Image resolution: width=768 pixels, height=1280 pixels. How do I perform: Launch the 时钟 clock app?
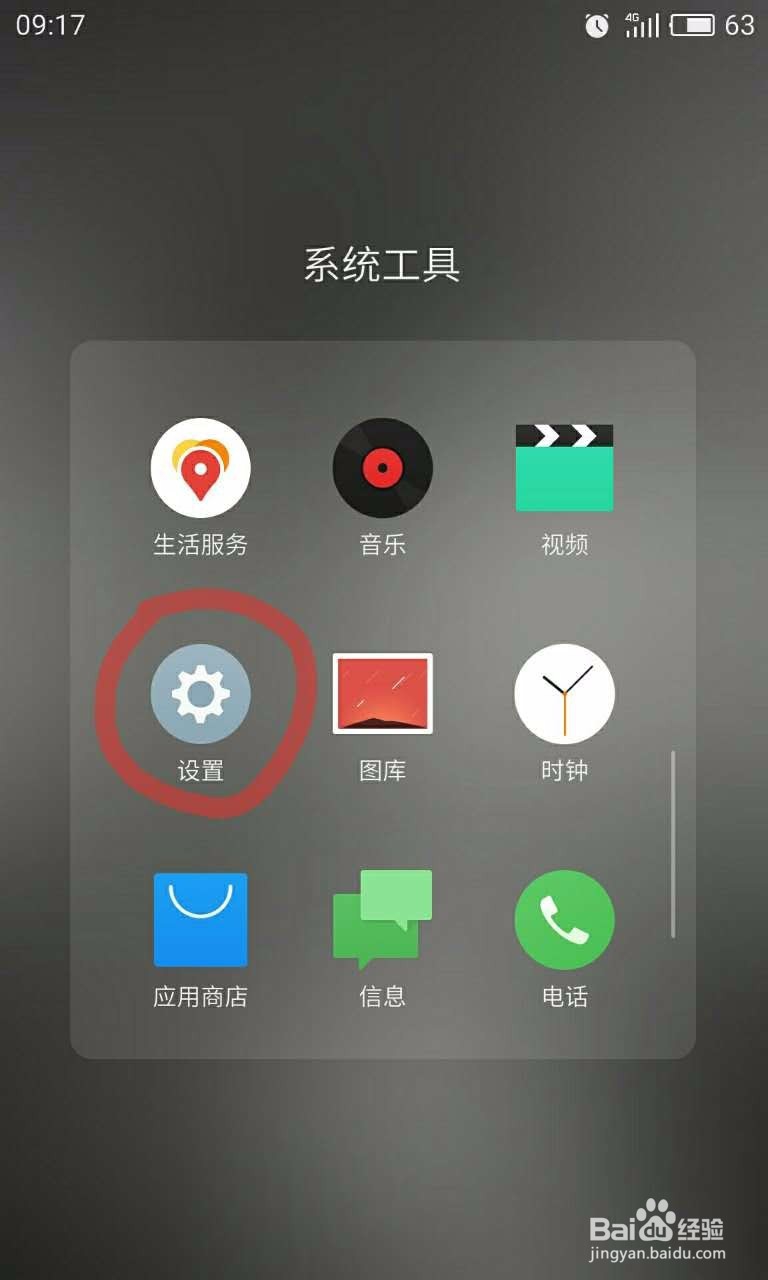(x=564, y=693)
